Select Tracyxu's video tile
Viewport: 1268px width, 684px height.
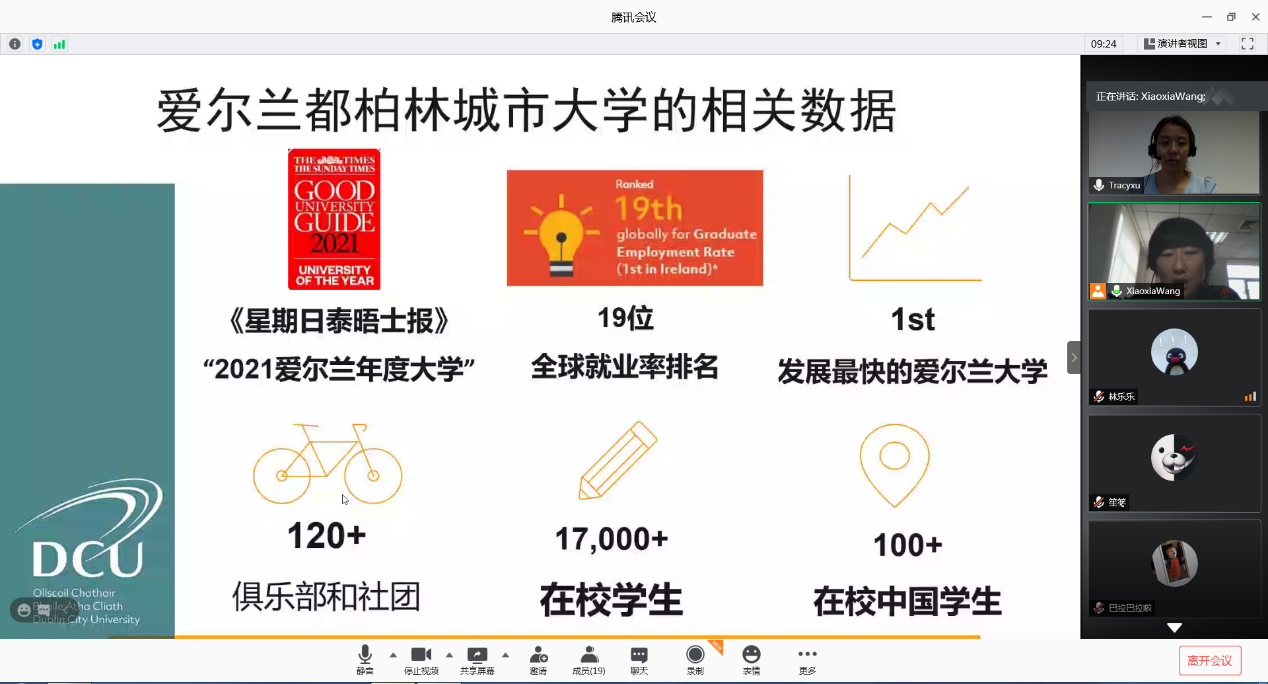(1174, 152)
